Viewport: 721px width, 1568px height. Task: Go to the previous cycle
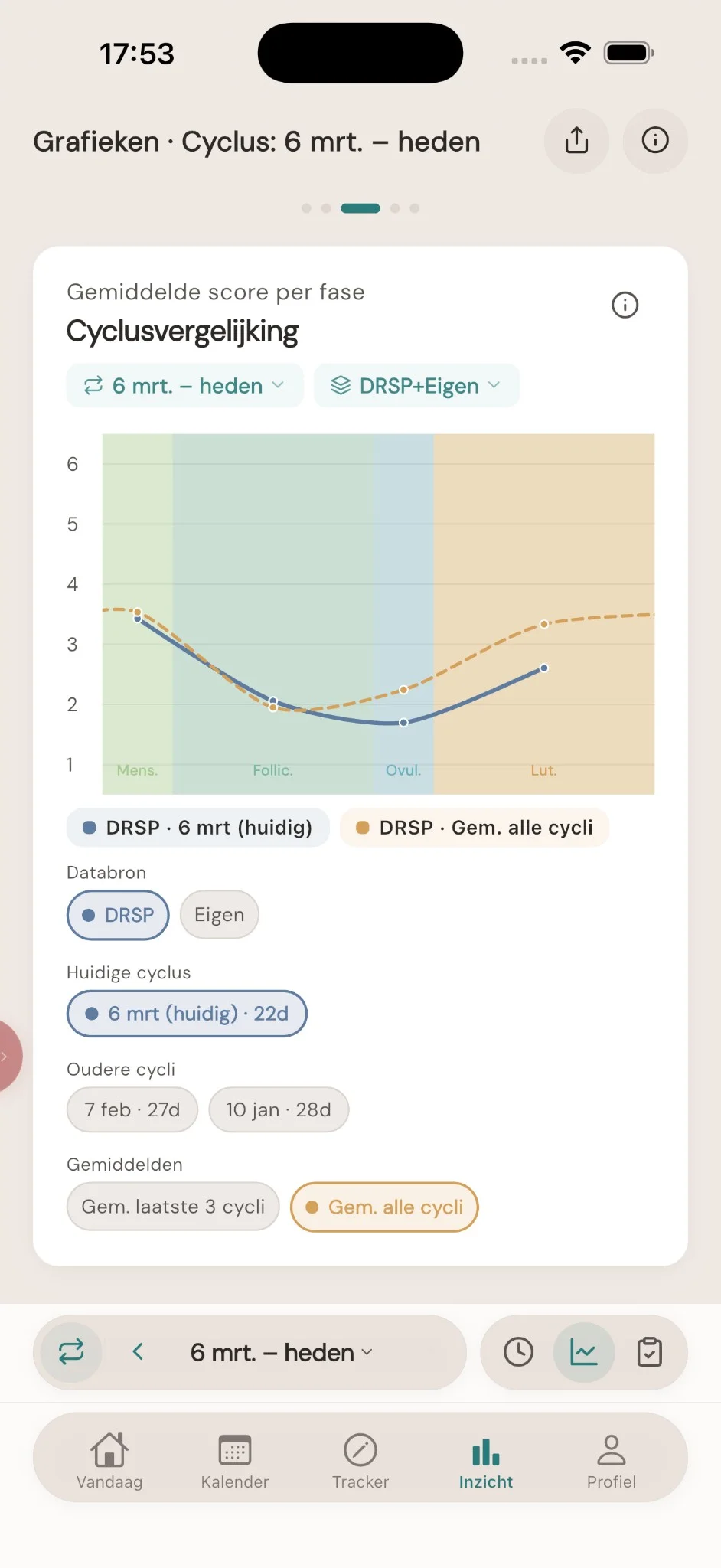point(138,1352)
